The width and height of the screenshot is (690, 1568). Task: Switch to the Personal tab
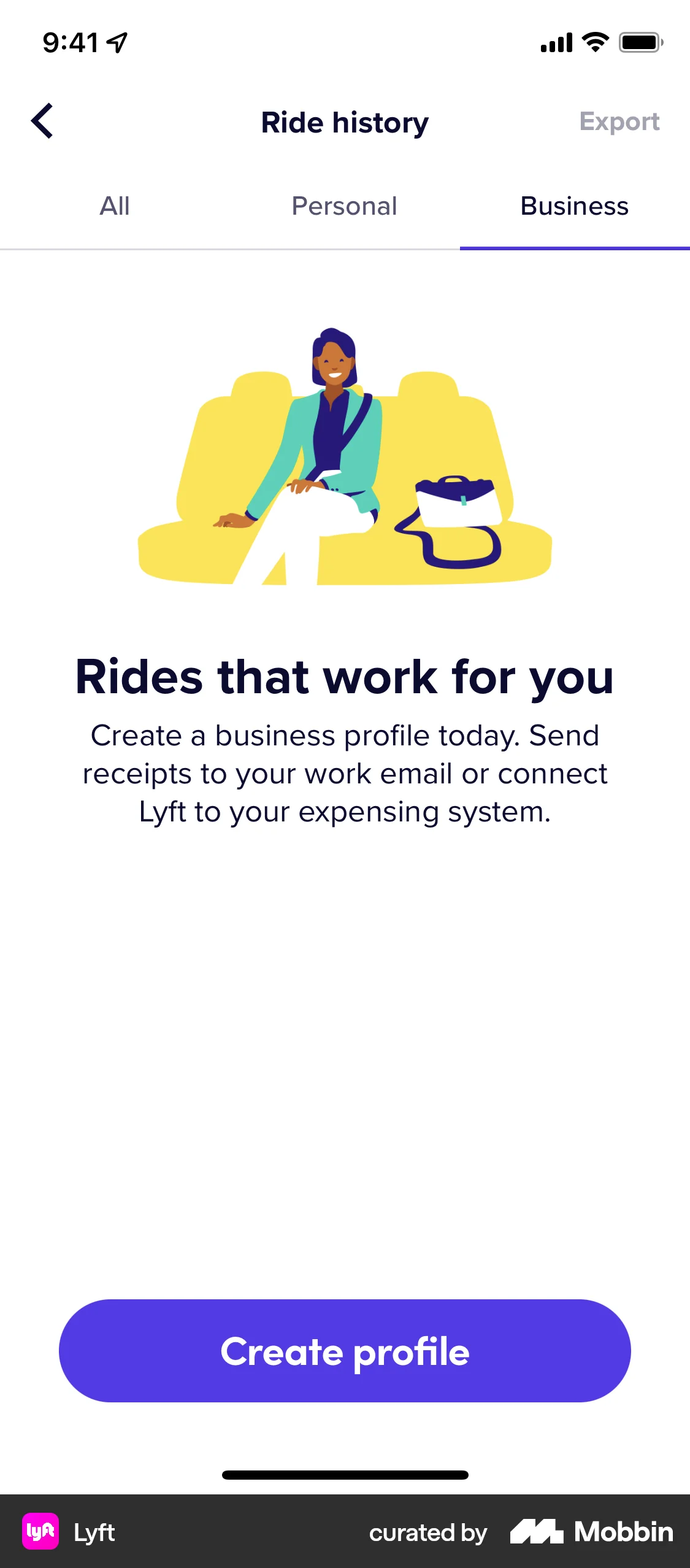345,206
